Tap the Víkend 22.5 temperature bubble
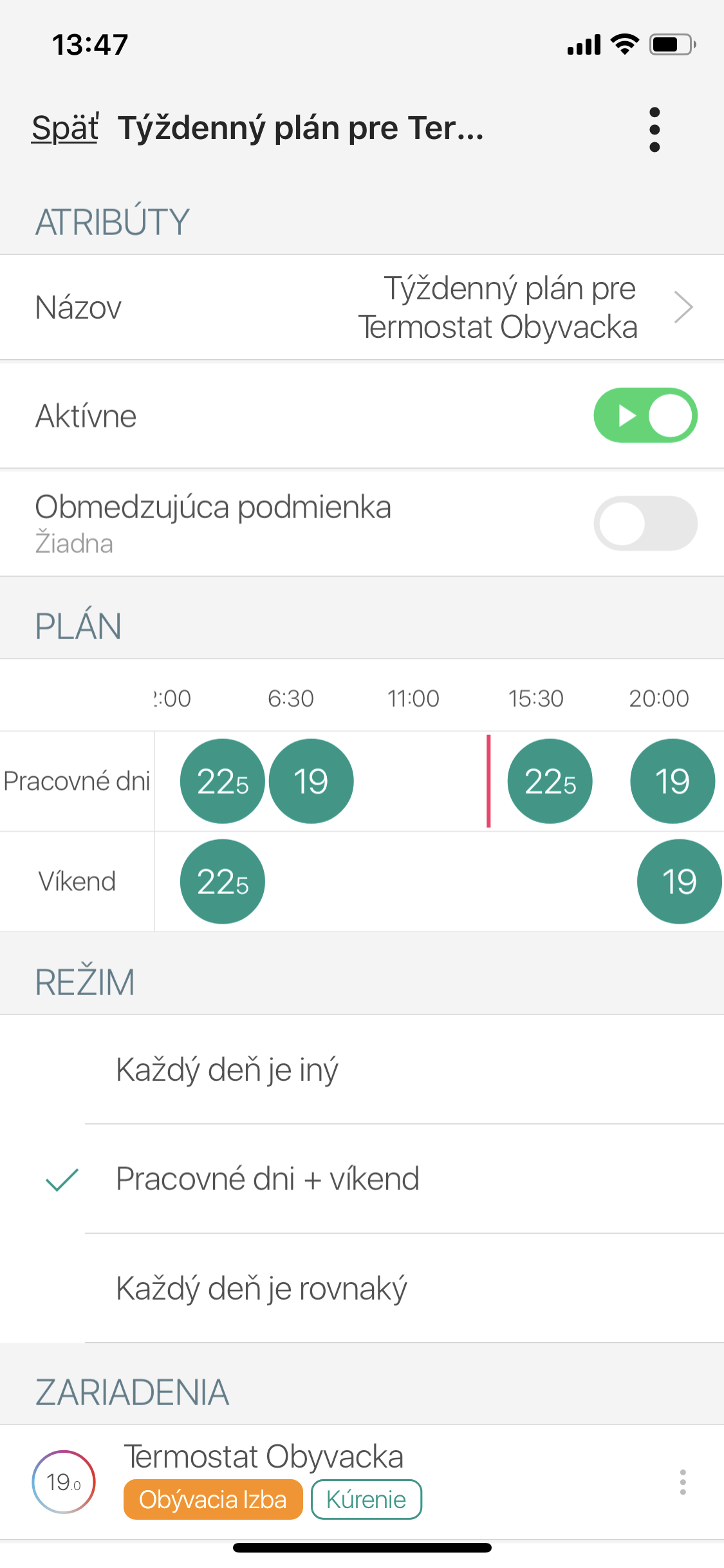 click(x=223, y=881)
